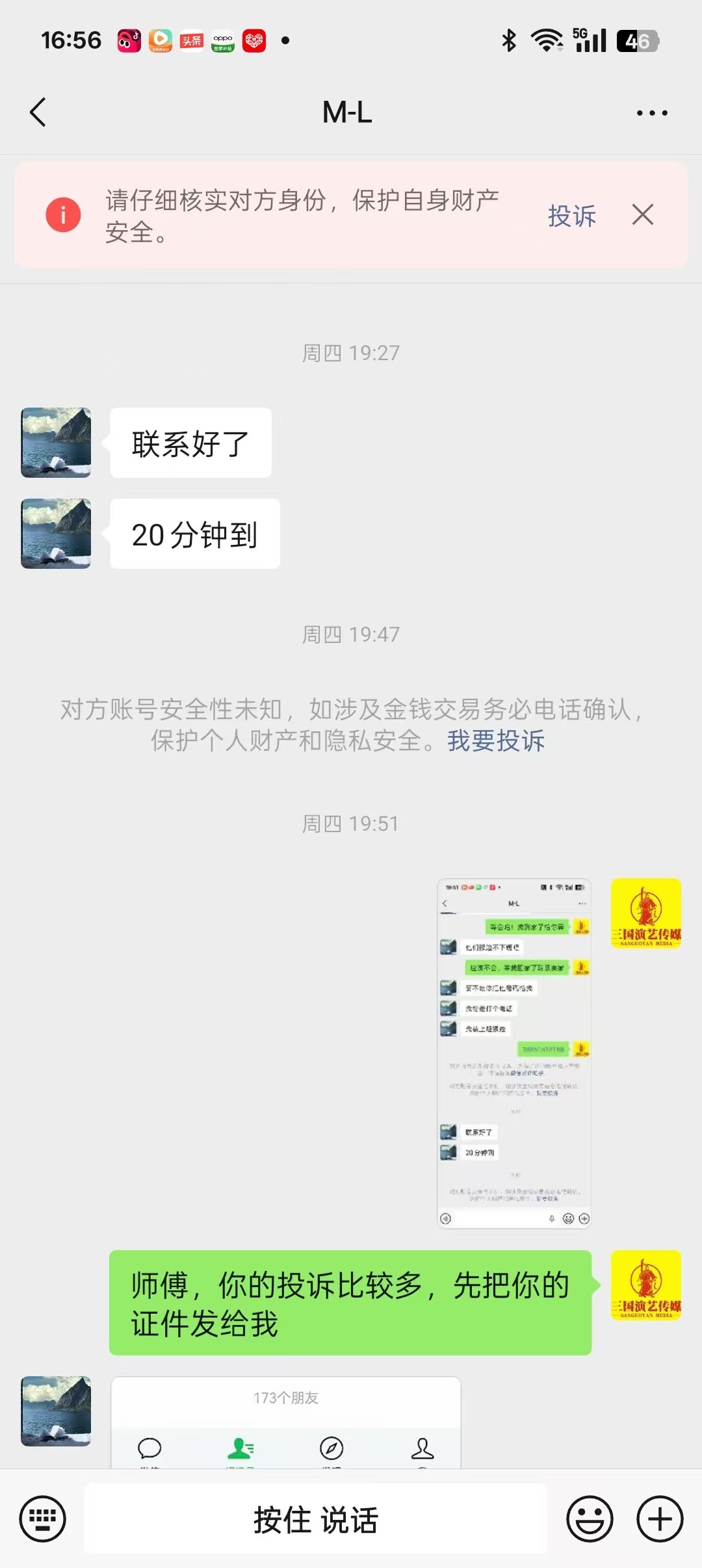Dismiss the pink safety warning banner

[643, 215]
